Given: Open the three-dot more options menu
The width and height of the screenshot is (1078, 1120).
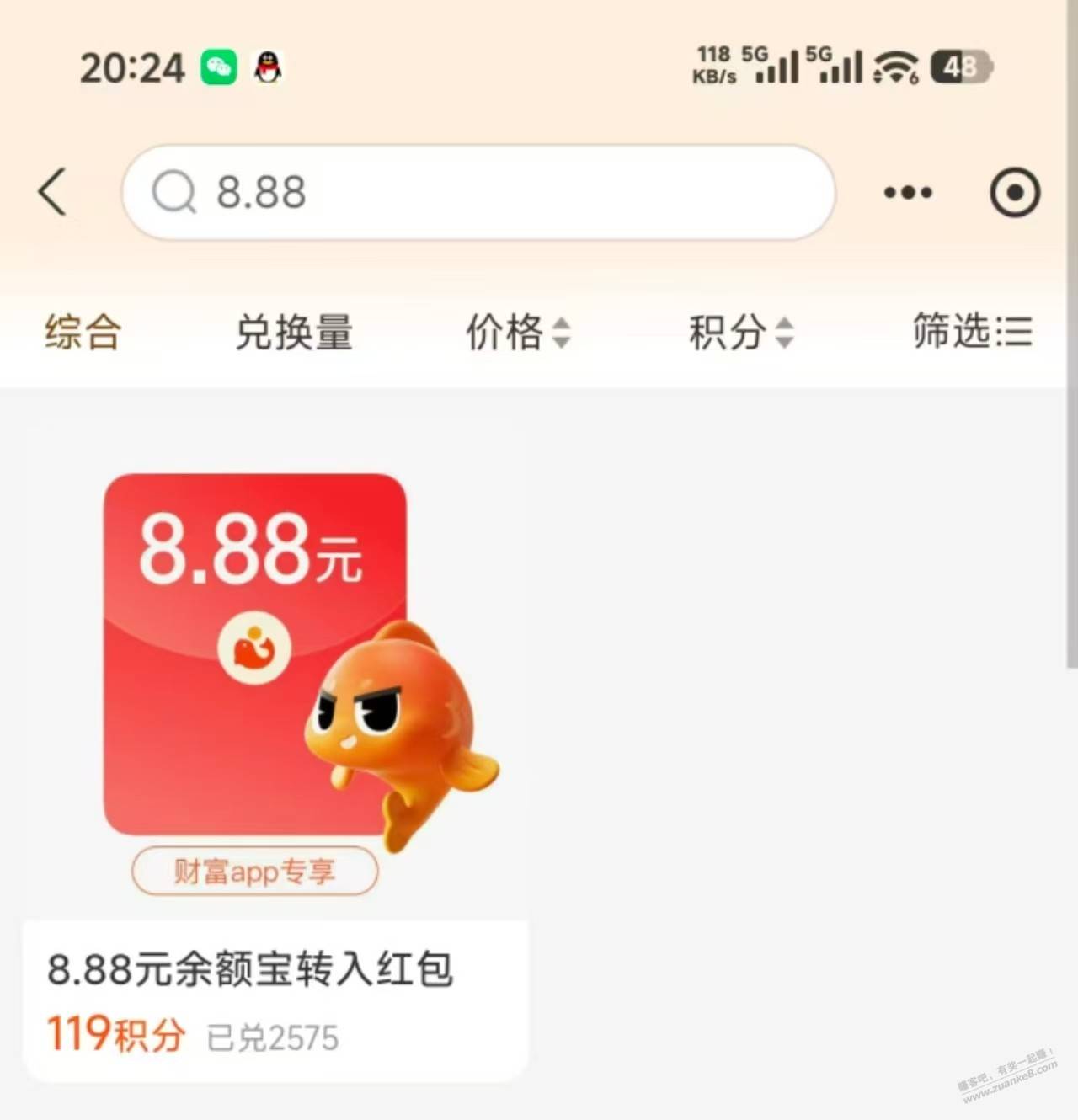Looking at the screenshot, I should point(908,193).
